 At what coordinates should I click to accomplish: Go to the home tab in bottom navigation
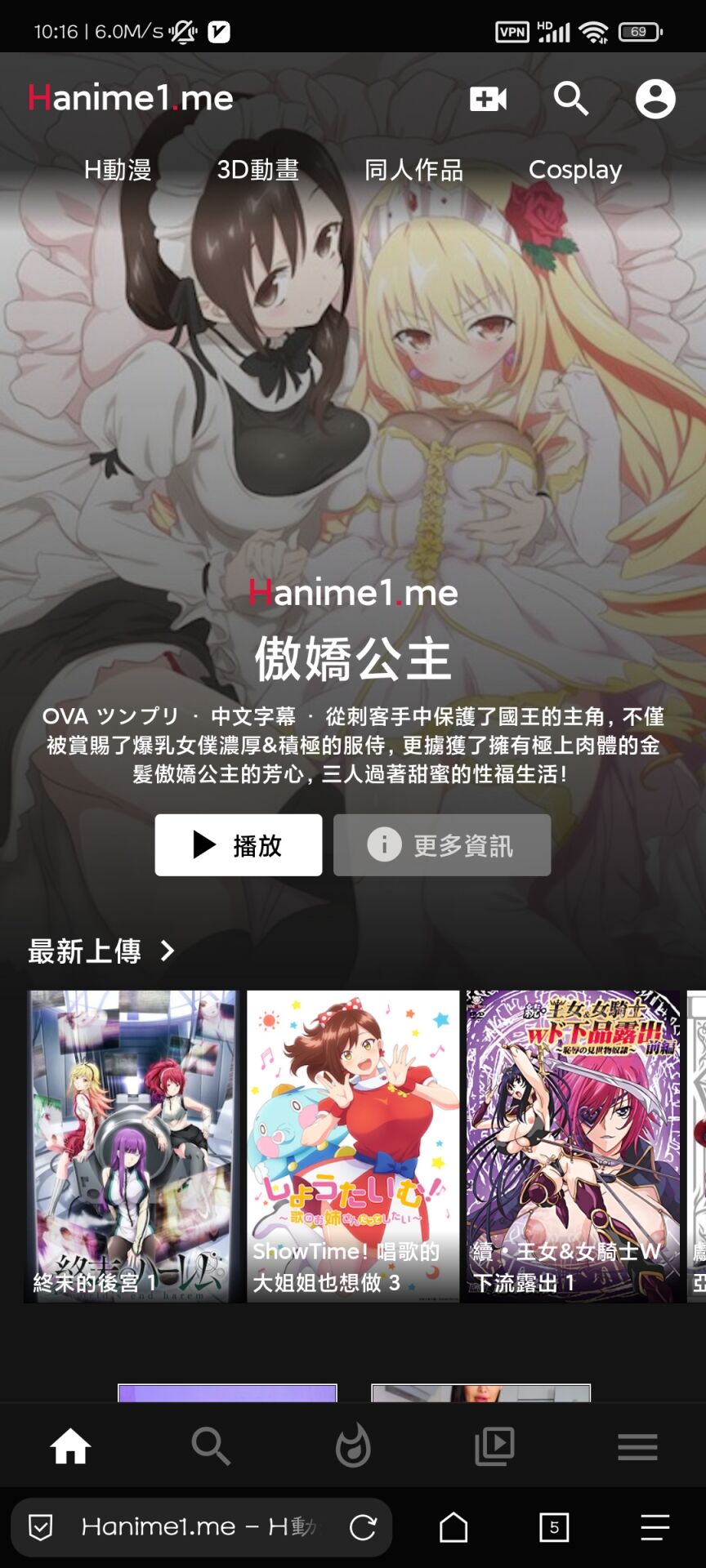point(70,1446)
